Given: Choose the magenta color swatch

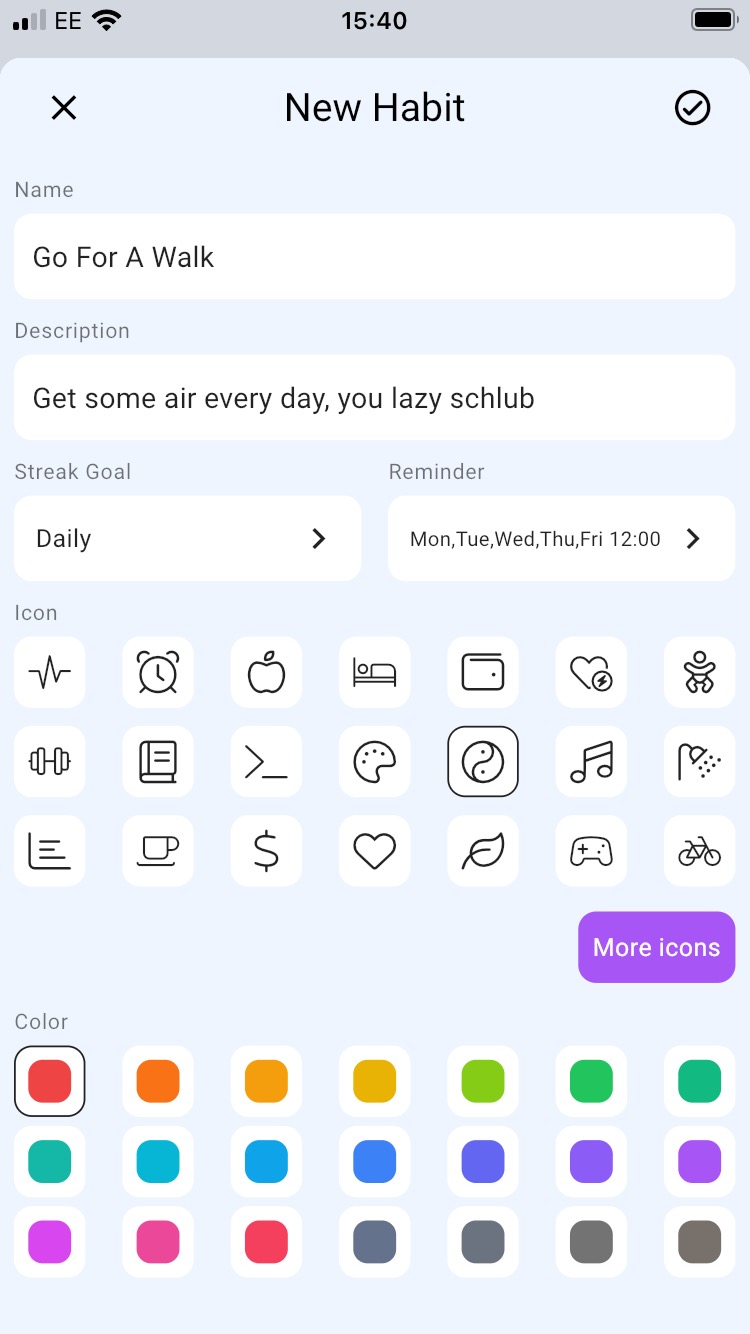Looking at the screenshot, I should pos(50,1242).
